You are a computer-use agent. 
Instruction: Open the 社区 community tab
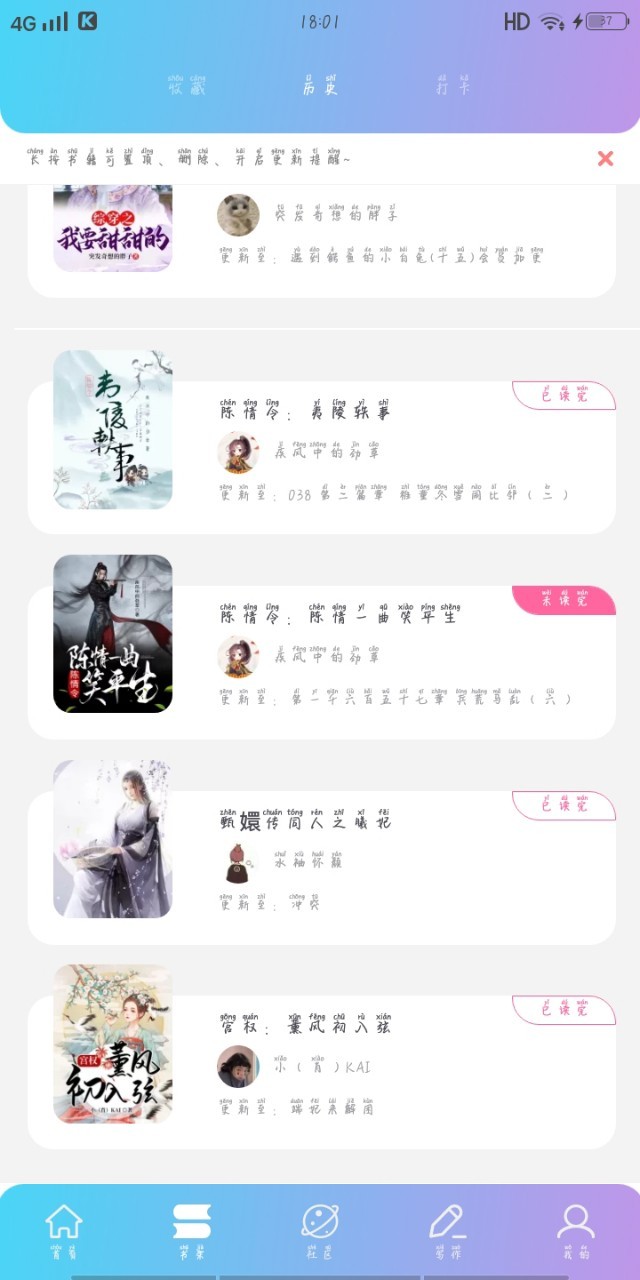pos(320,1231)
